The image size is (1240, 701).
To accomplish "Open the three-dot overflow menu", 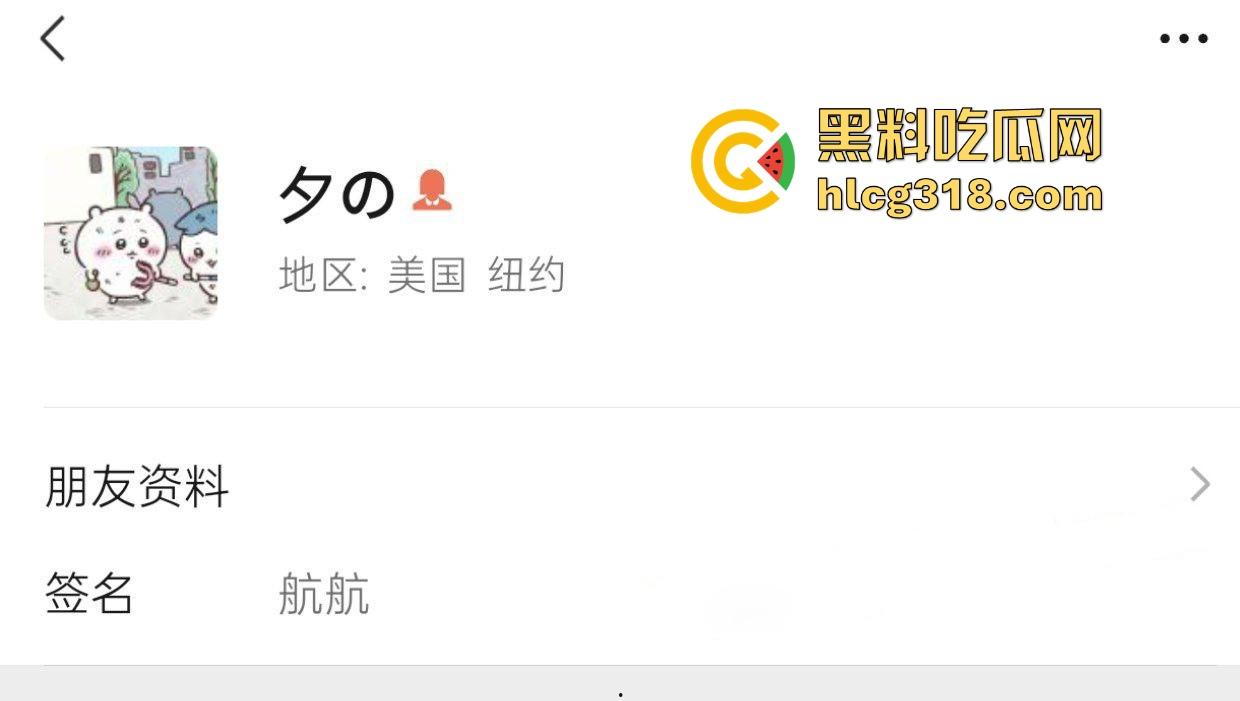I will [1184, 40].
